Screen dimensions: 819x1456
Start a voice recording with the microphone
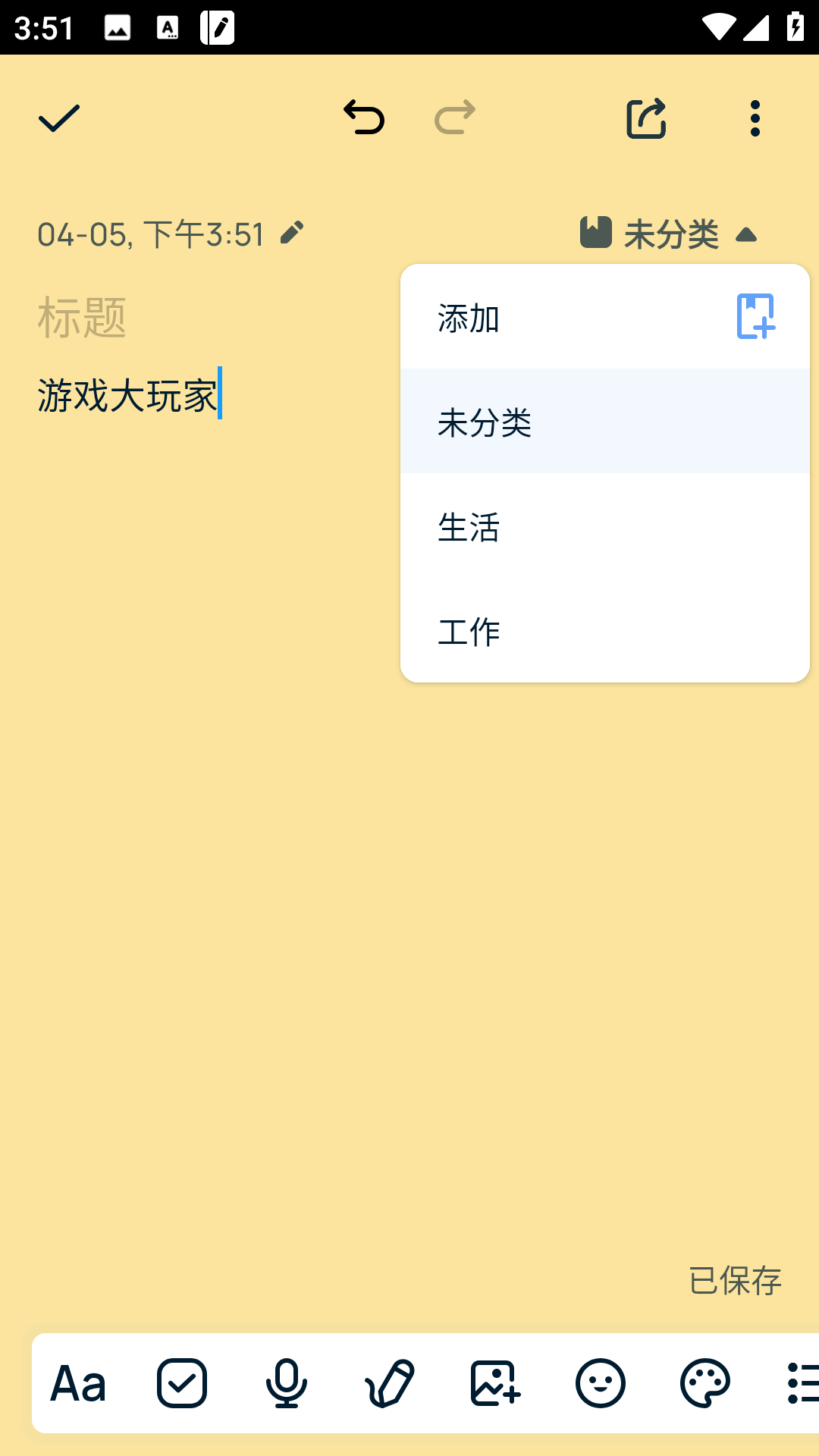tap(287, 1384)
